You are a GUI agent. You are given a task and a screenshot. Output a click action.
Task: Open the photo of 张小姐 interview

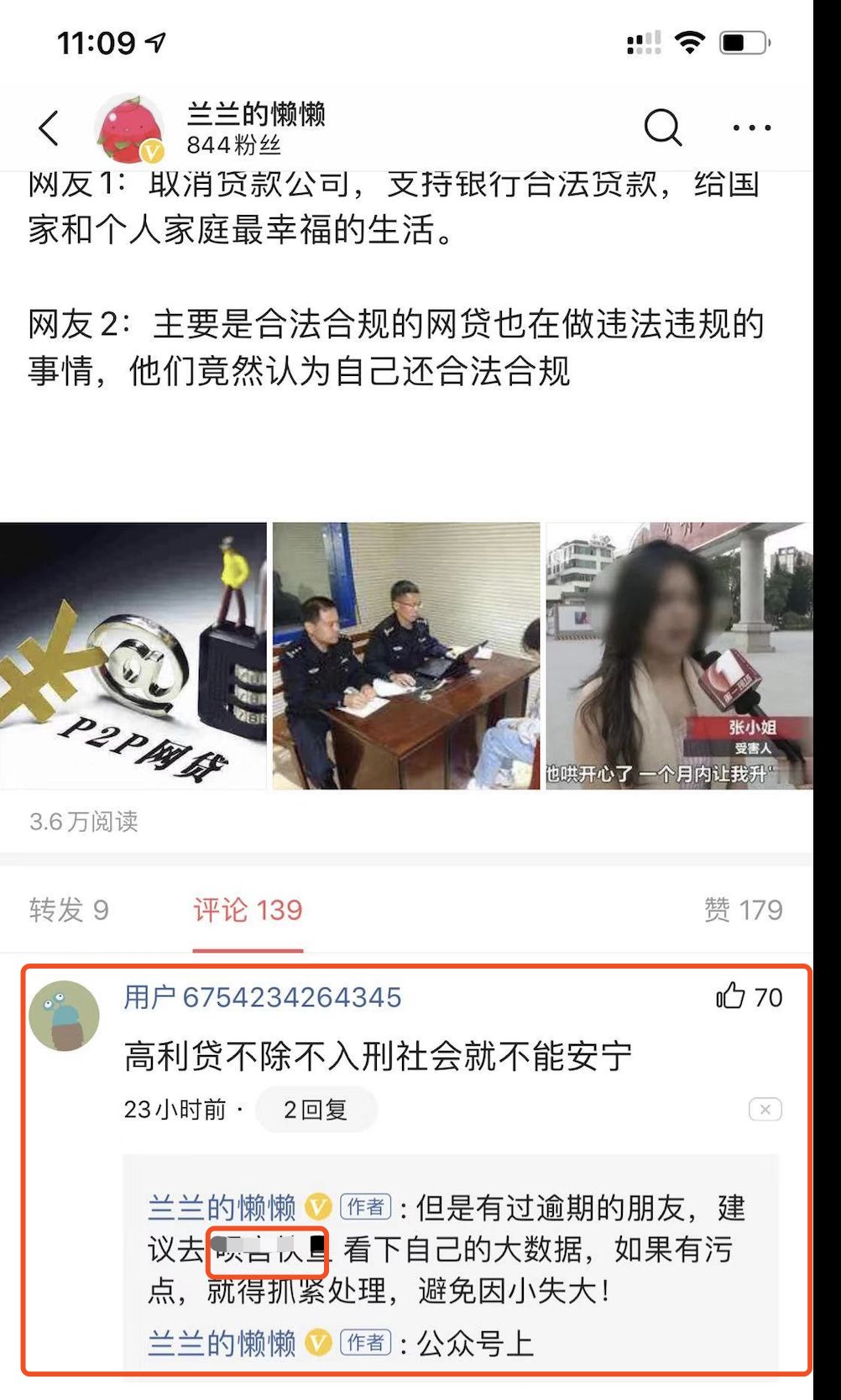(679, 656)
